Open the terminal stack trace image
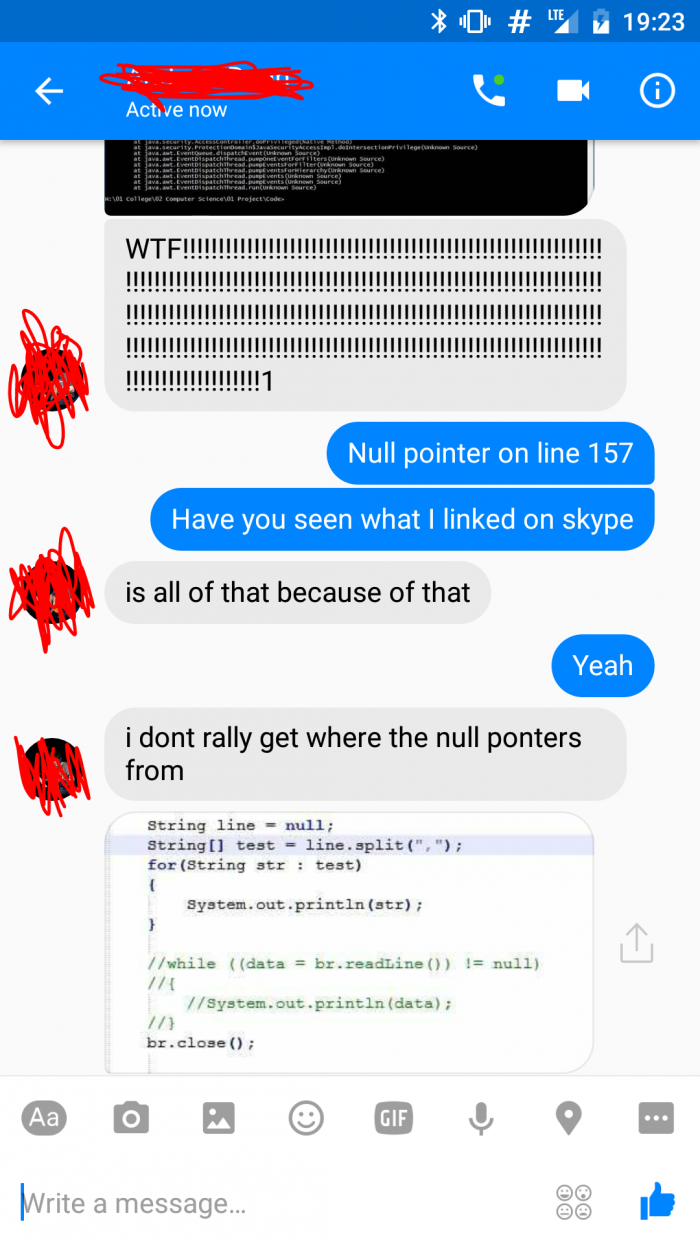This screenshot has height=1244, width=700. tap(348, 178)
